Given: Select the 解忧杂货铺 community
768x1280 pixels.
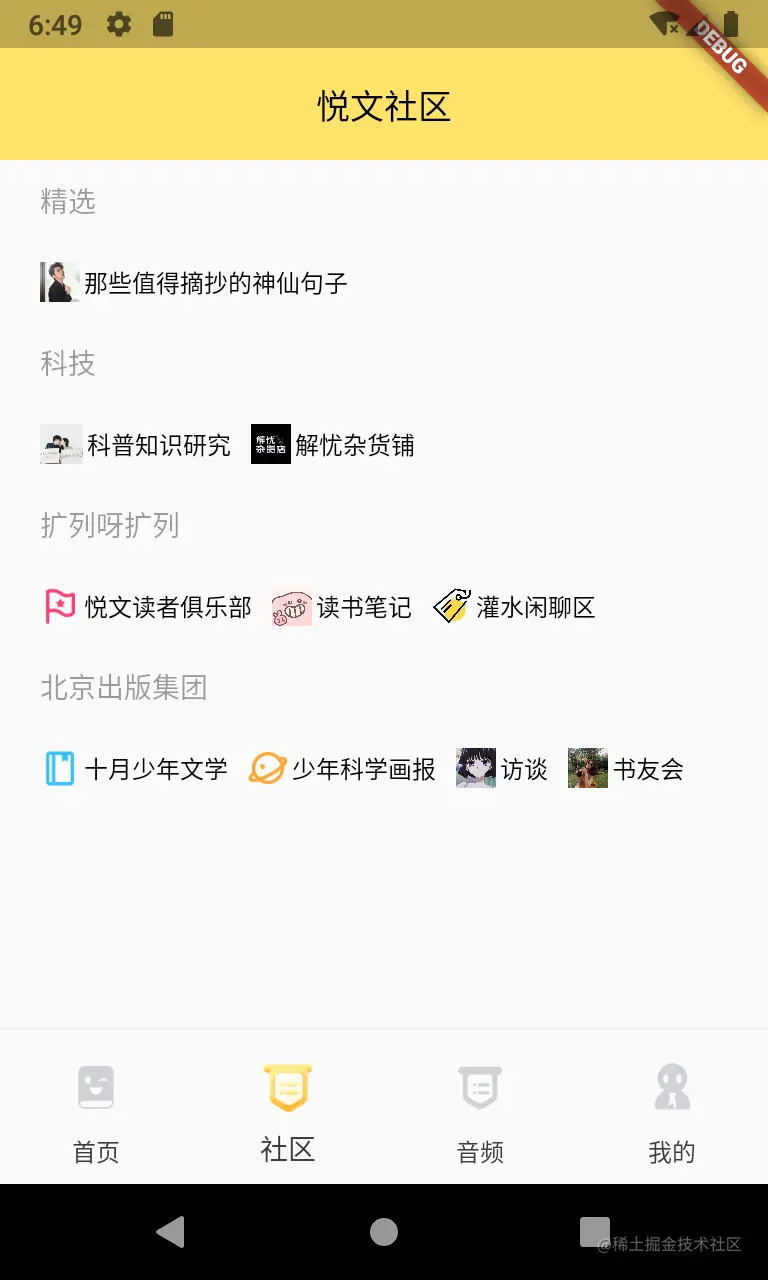Looking at the screenshot, I should coord(333,445).
